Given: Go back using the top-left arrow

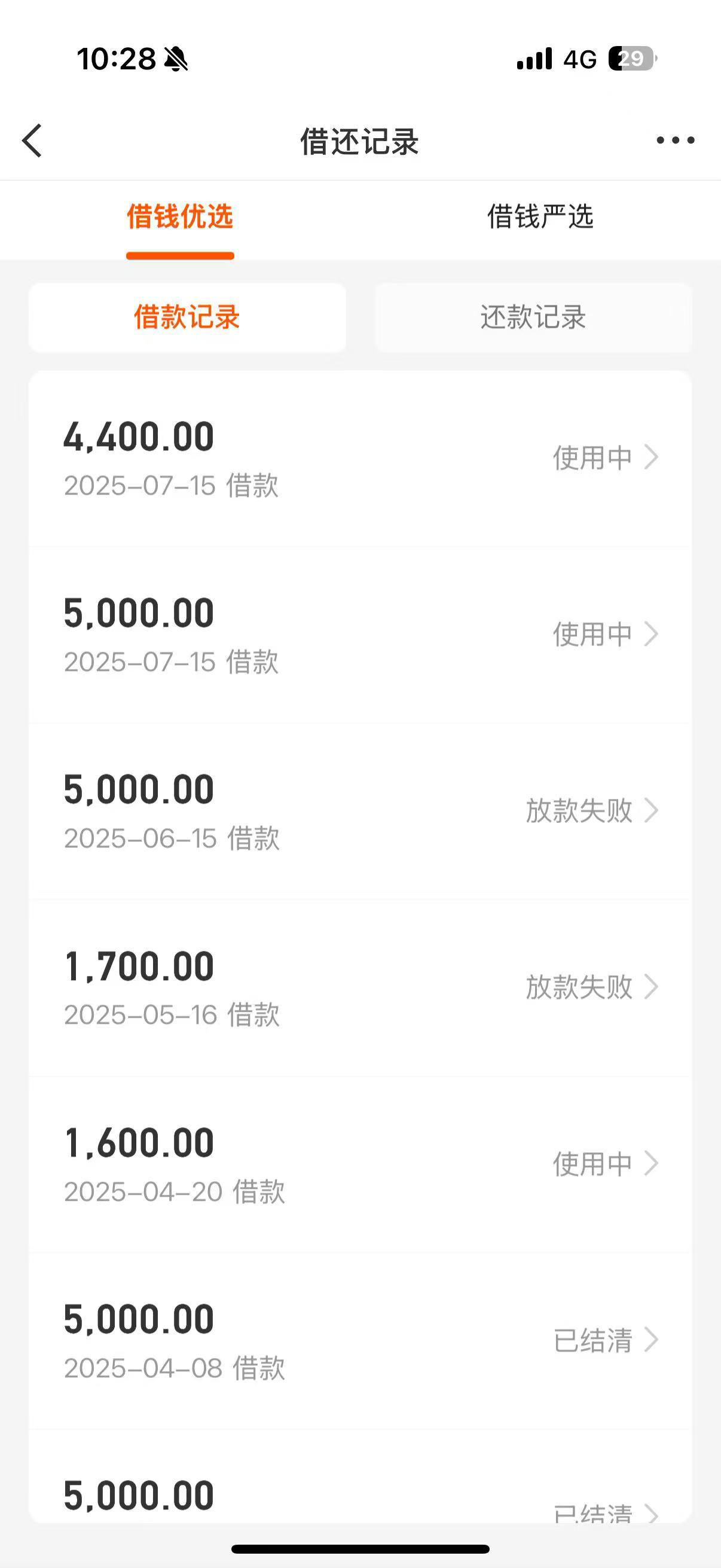Looking at the screenshot, I should [32, 141].
